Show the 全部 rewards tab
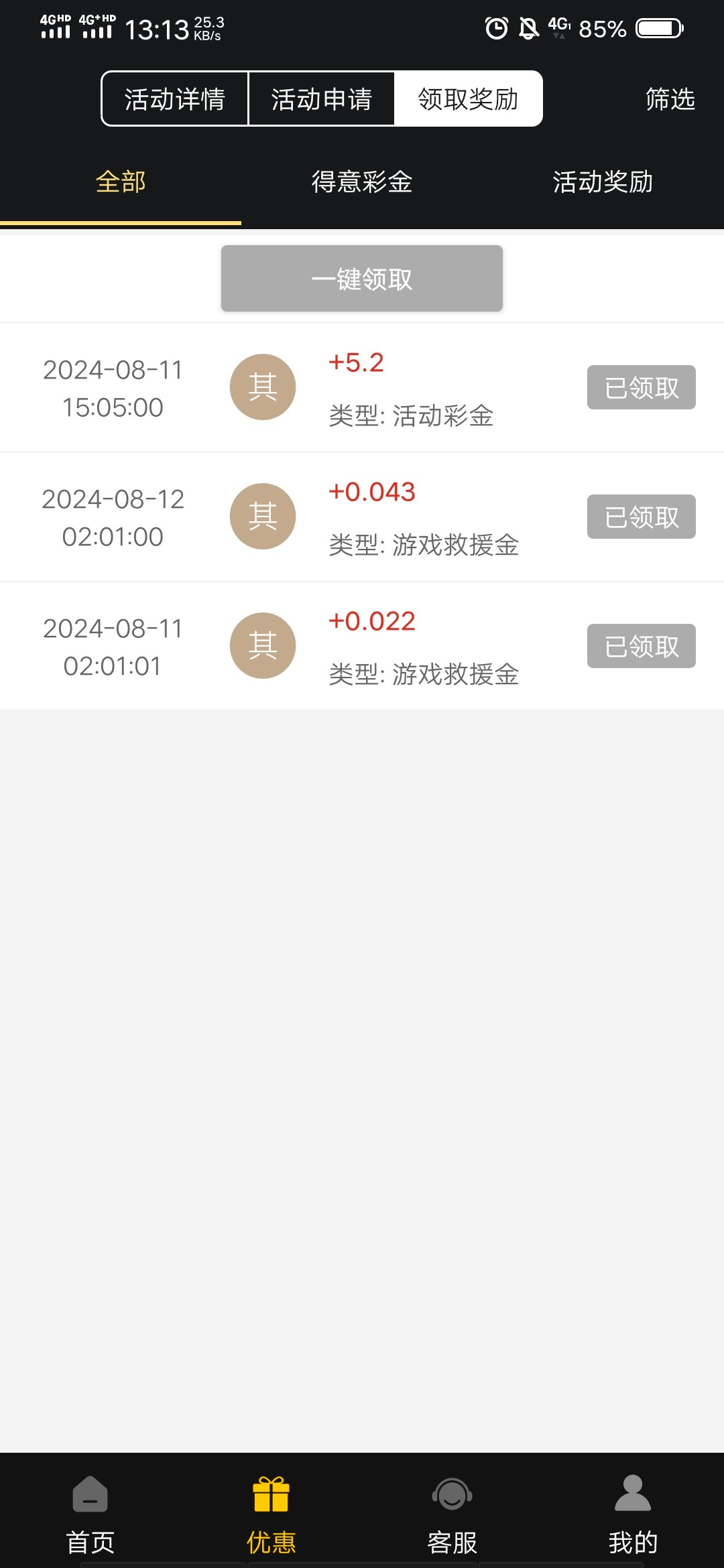 (x=121, y=182)
